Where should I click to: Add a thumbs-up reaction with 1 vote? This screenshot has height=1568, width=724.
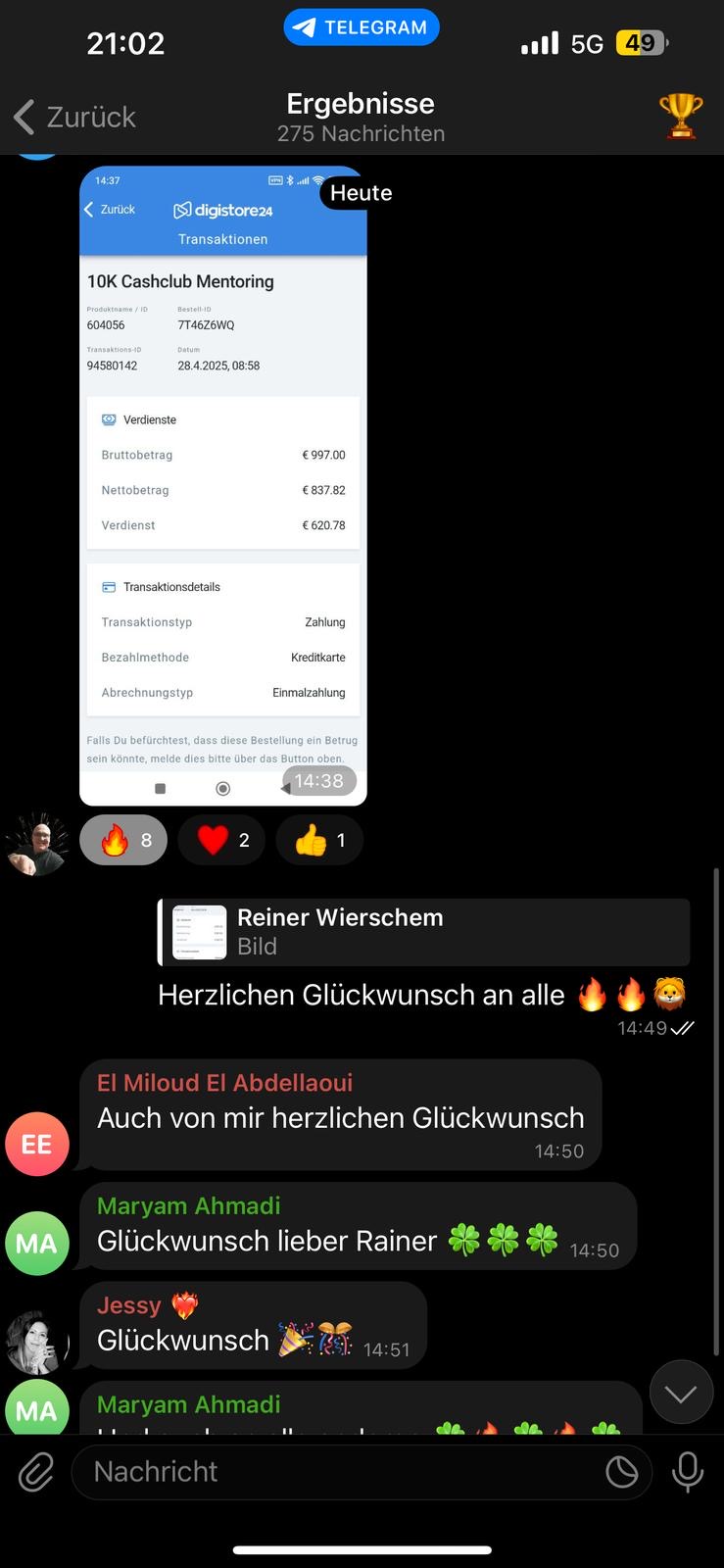[319, 840]
